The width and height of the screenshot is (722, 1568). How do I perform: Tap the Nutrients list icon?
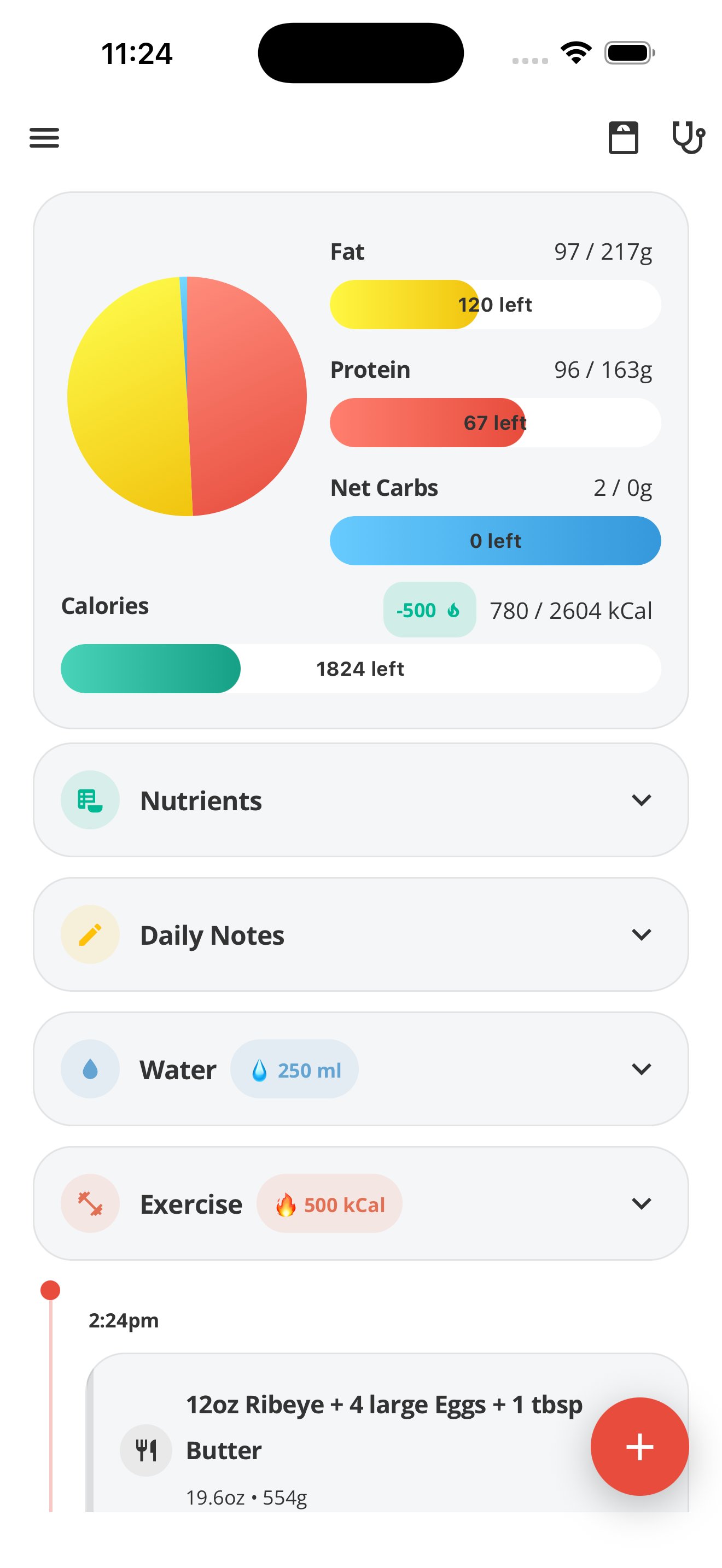90,800
